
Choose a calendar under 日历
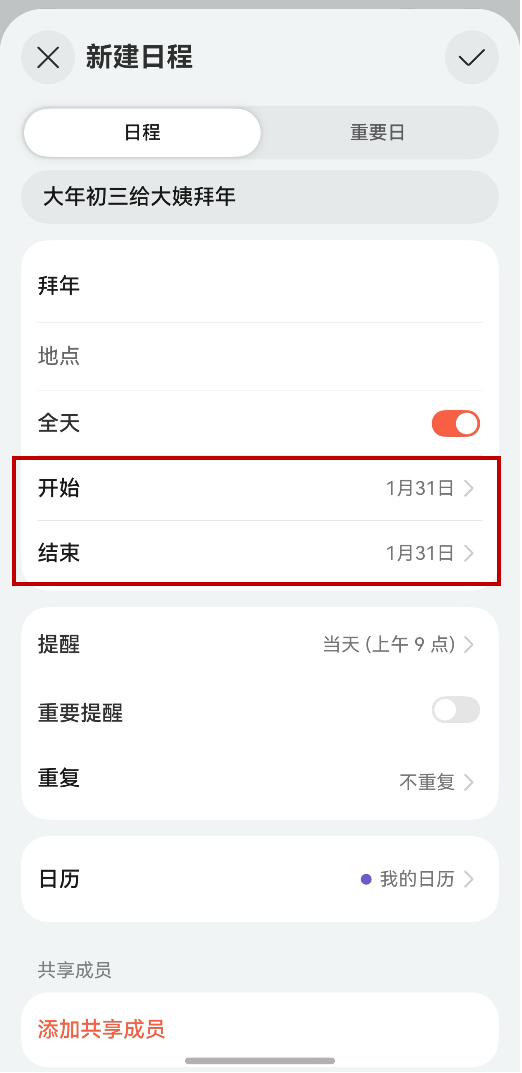(x=260, y=879)
